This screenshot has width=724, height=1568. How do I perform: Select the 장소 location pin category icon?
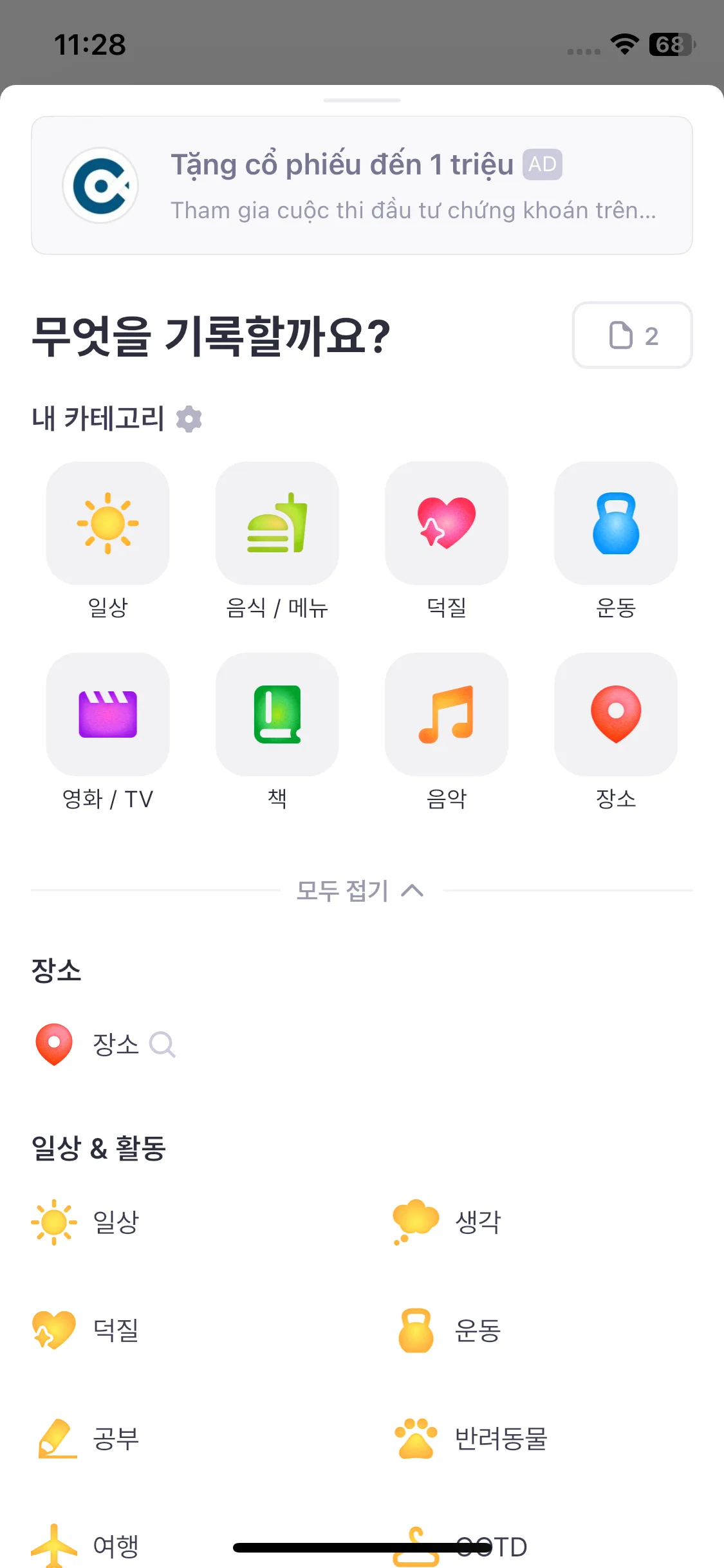click(616, 714)
